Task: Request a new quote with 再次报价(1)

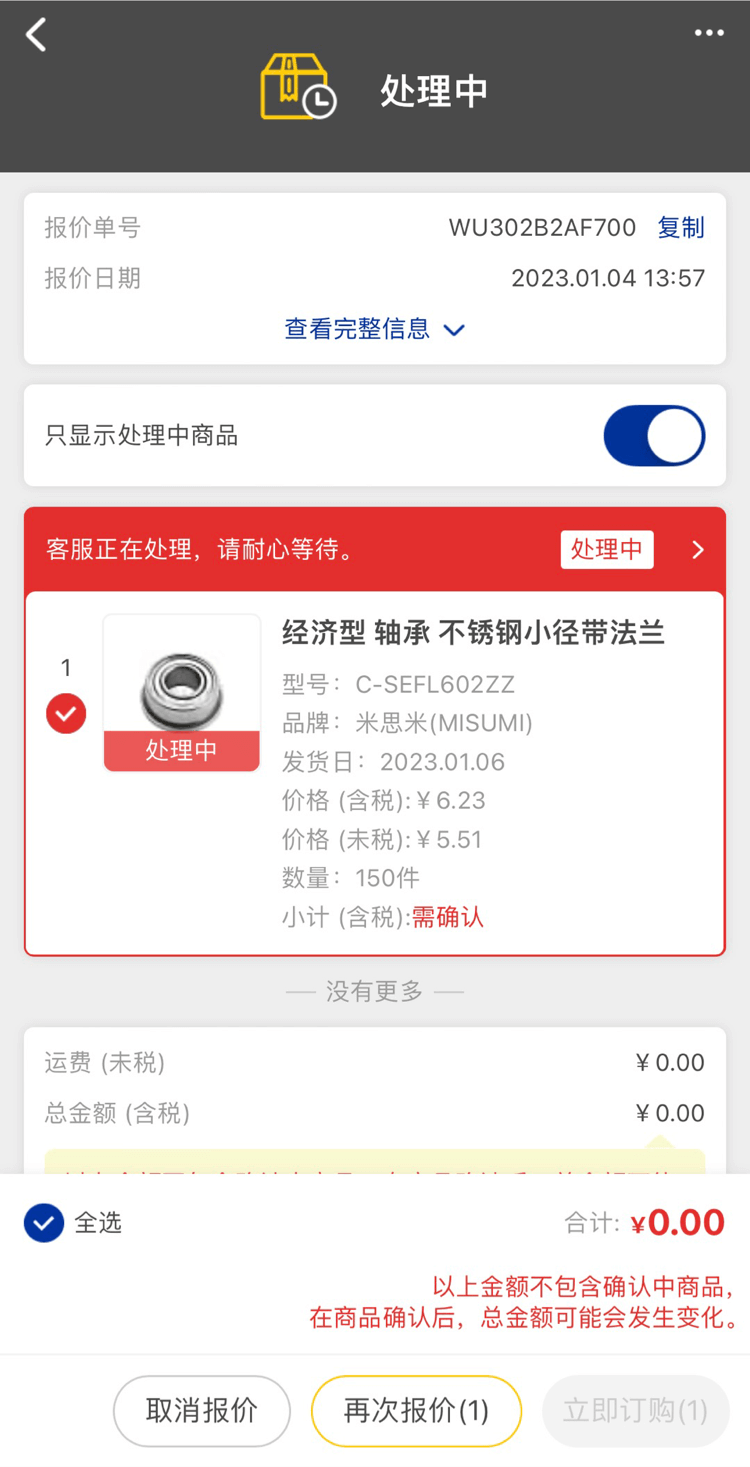Action: pos(416,1411)
